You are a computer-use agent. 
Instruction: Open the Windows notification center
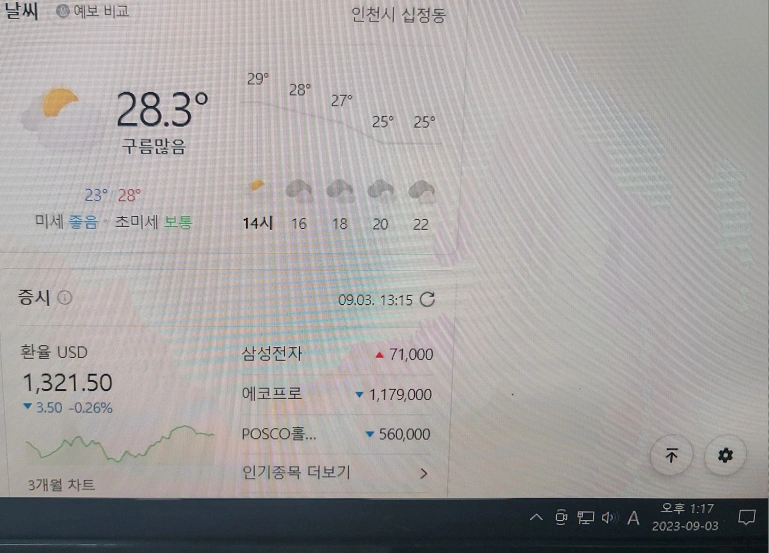[746, 517]
